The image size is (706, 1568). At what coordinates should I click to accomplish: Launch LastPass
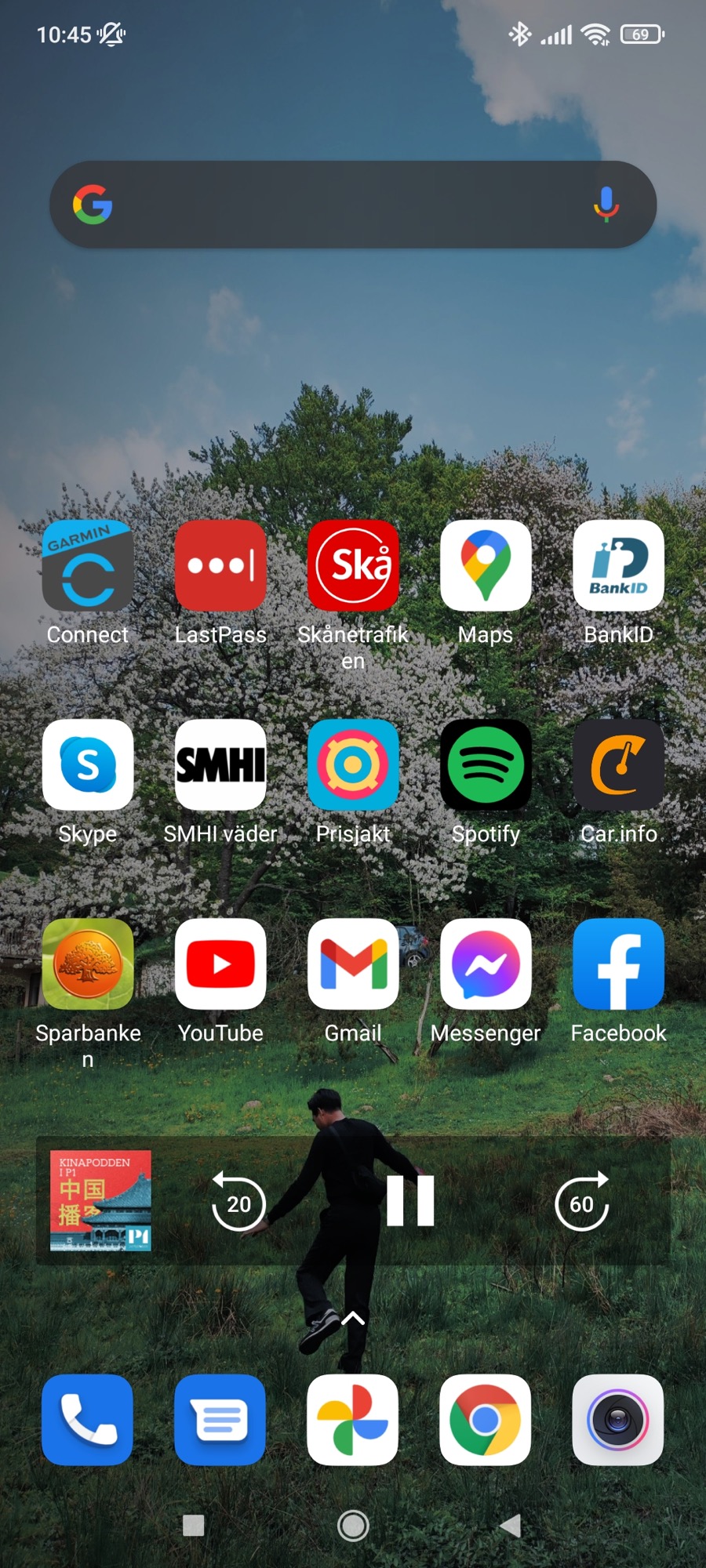tap(220, 566)
